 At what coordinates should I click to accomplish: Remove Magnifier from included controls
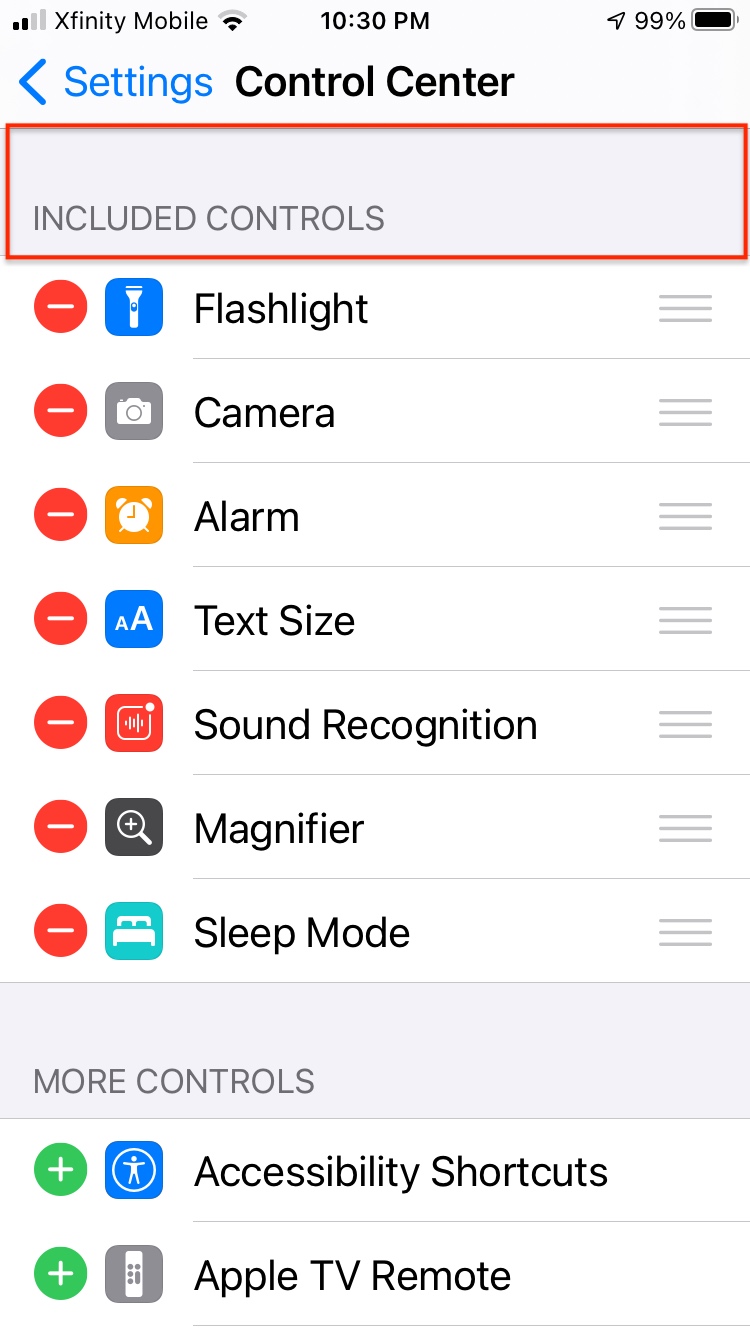tap(61, 827)
